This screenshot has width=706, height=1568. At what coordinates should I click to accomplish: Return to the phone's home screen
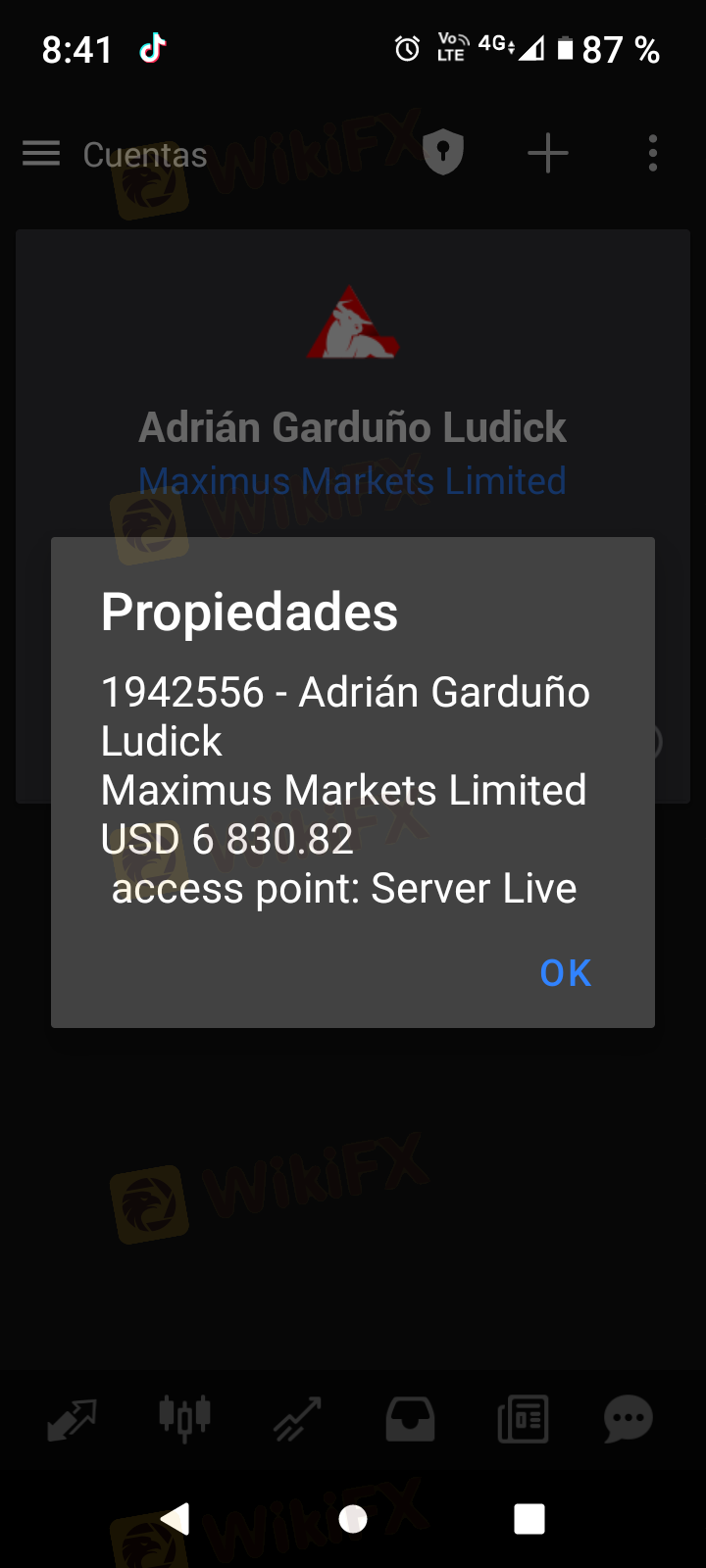(353, 1519)
